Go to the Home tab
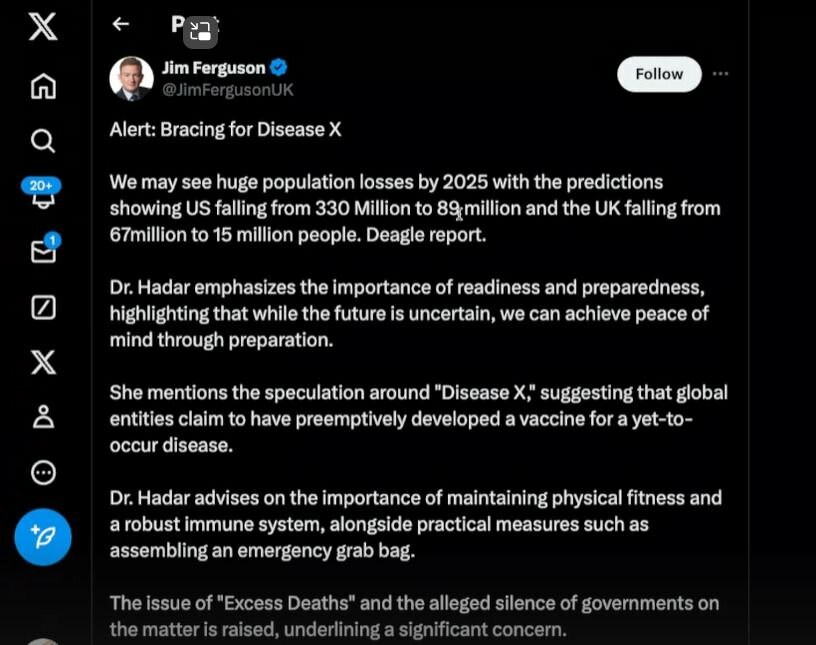Image resolution: width=816 pixels, height=645 pixels. pyautogui.click(x=43, y=87)
